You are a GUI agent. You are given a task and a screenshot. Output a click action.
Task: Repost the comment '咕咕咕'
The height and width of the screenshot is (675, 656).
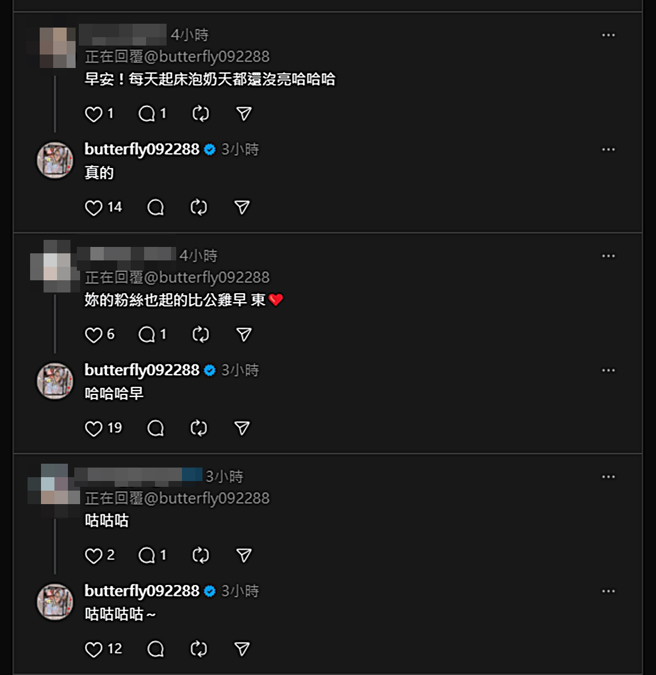pyautogui.click(x=199, y=555)
